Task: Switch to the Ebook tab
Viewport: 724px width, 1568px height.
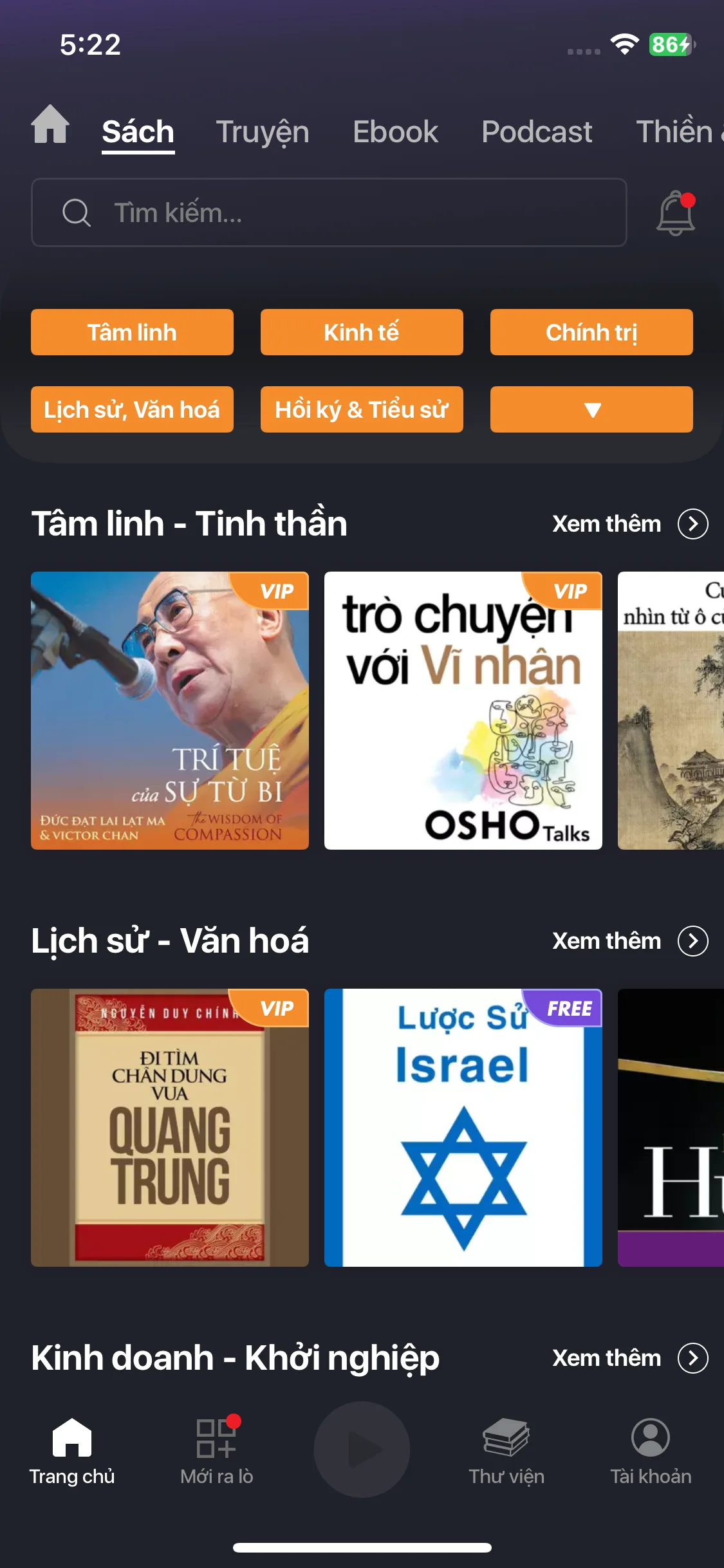Action: (x=395, y=132)
